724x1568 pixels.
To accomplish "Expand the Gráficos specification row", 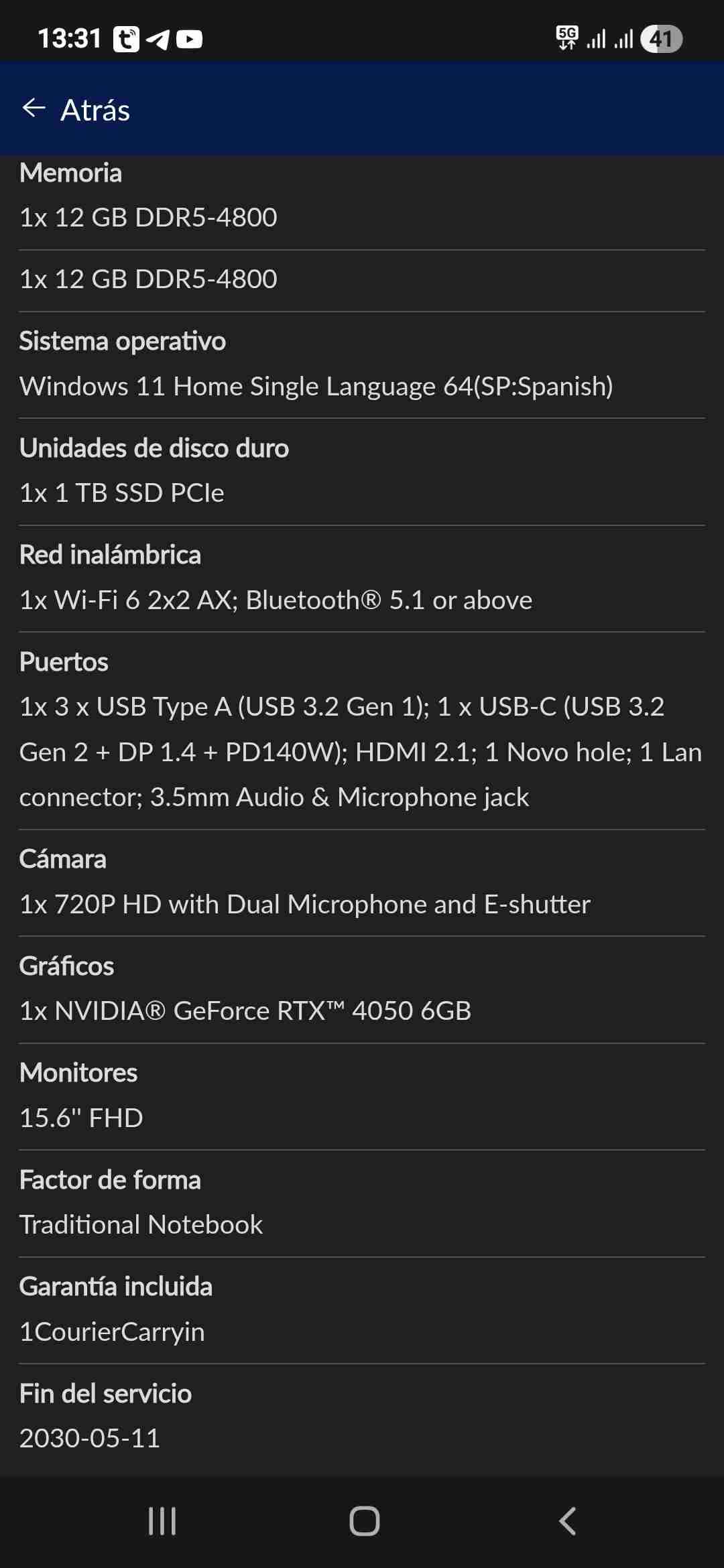I will (x=68, y=966).
